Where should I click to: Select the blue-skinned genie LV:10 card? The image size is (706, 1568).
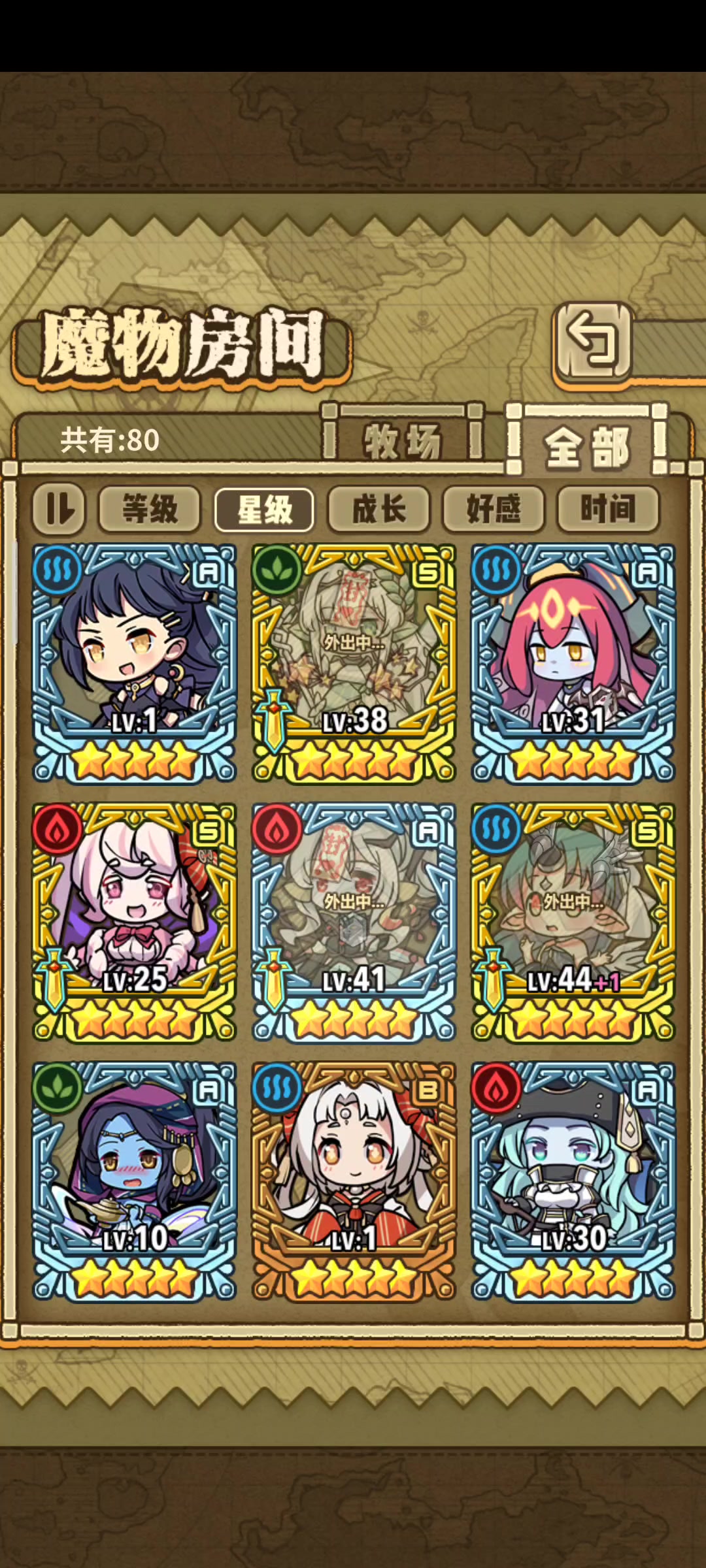[134, 1181]
